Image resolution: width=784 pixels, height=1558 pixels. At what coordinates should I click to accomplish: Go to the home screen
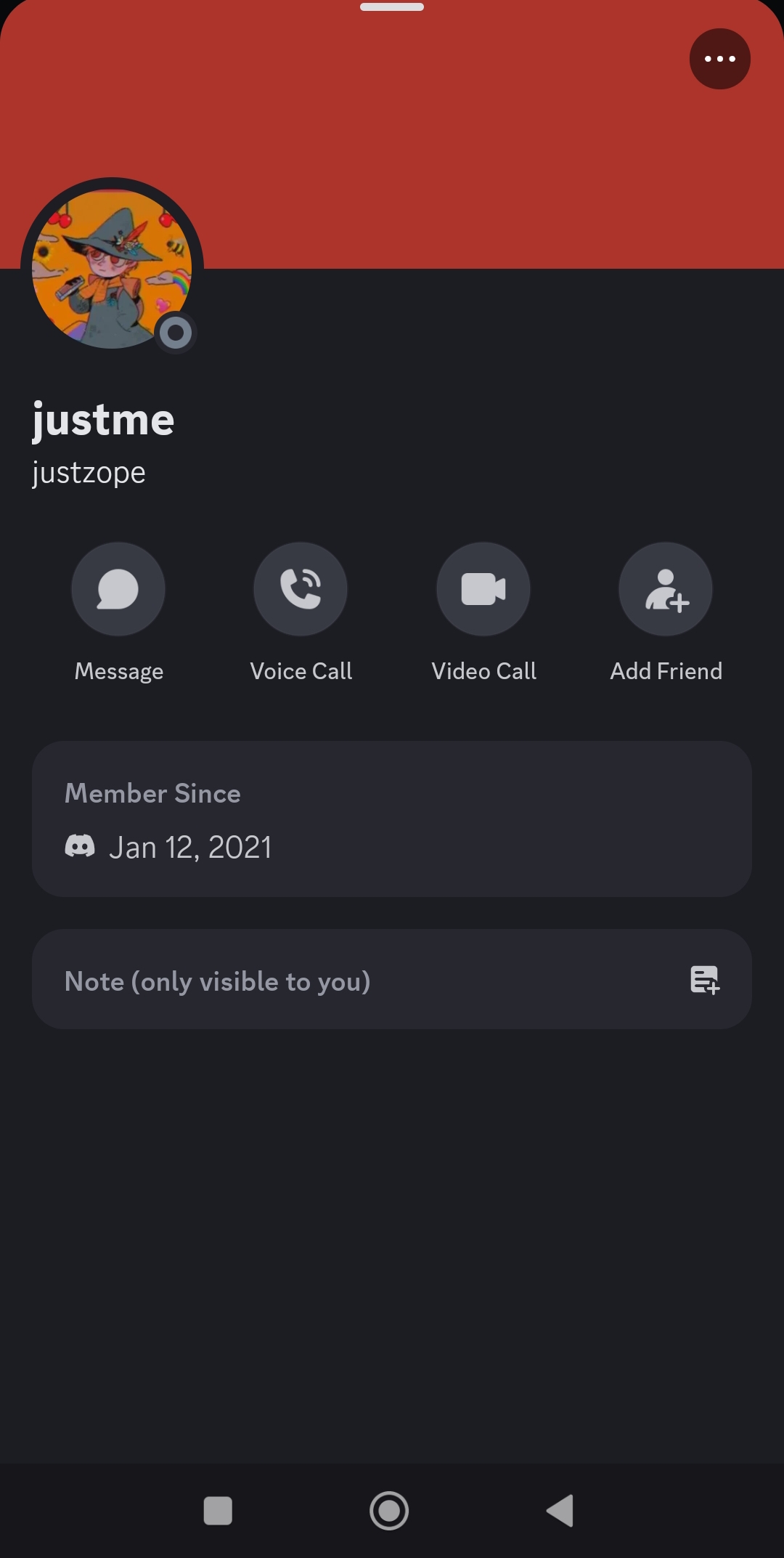pos(389,1511)
